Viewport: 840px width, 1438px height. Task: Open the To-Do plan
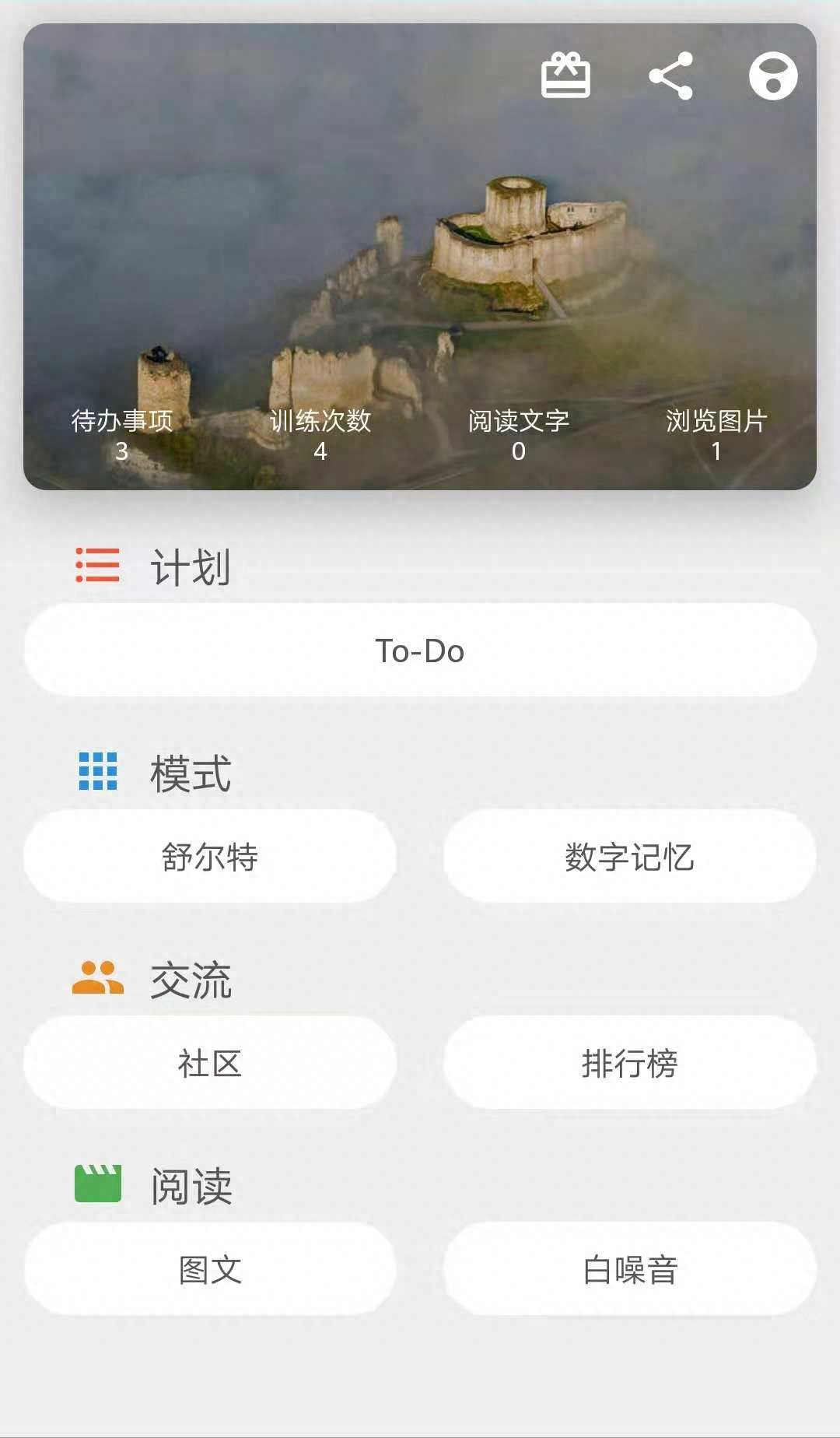(420, 651)
